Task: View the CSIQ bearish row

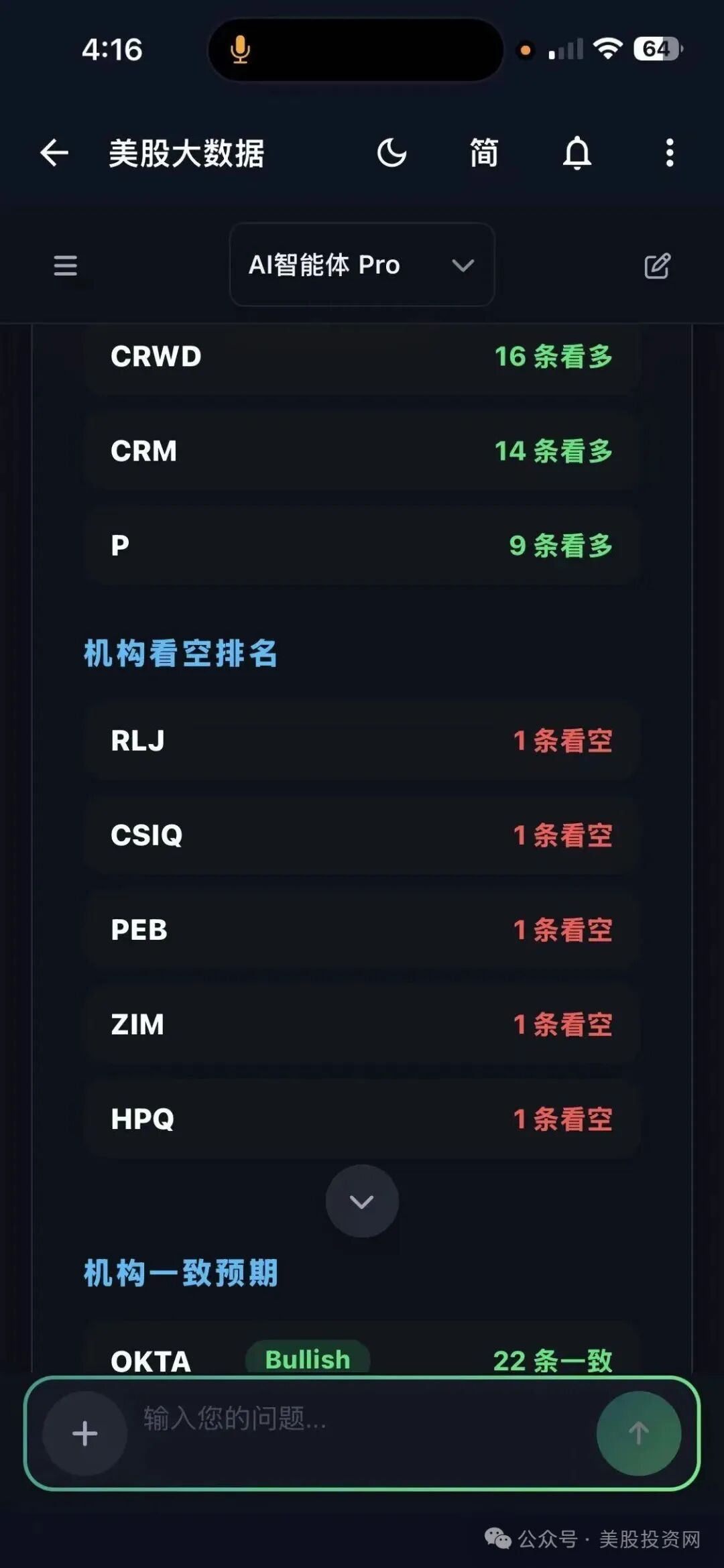Action: 362,835
